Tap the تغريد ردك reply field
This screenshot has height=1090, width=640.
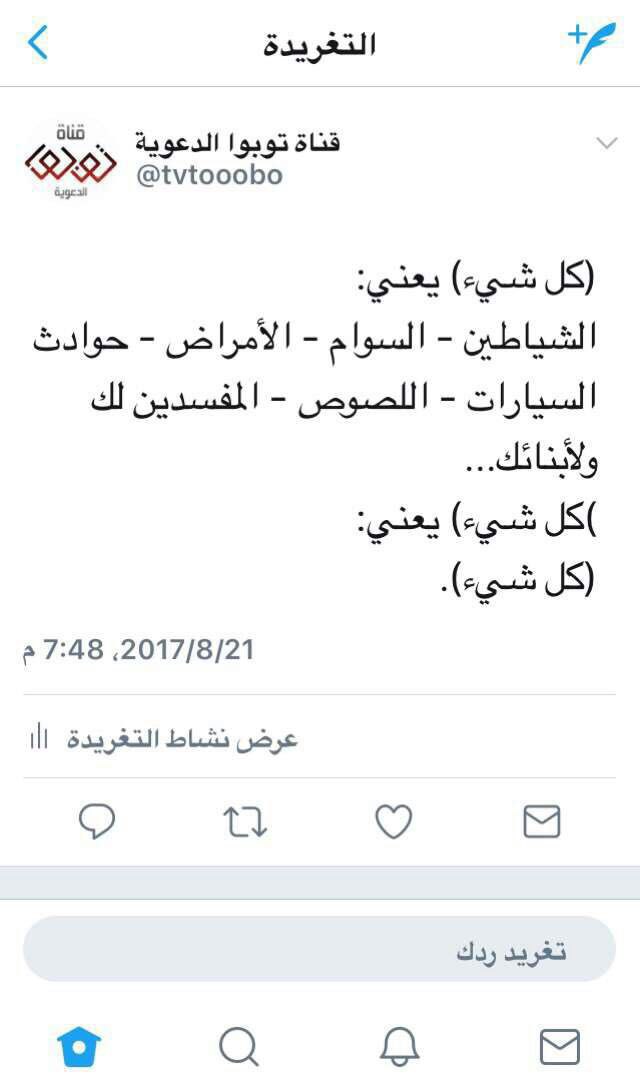319,949
